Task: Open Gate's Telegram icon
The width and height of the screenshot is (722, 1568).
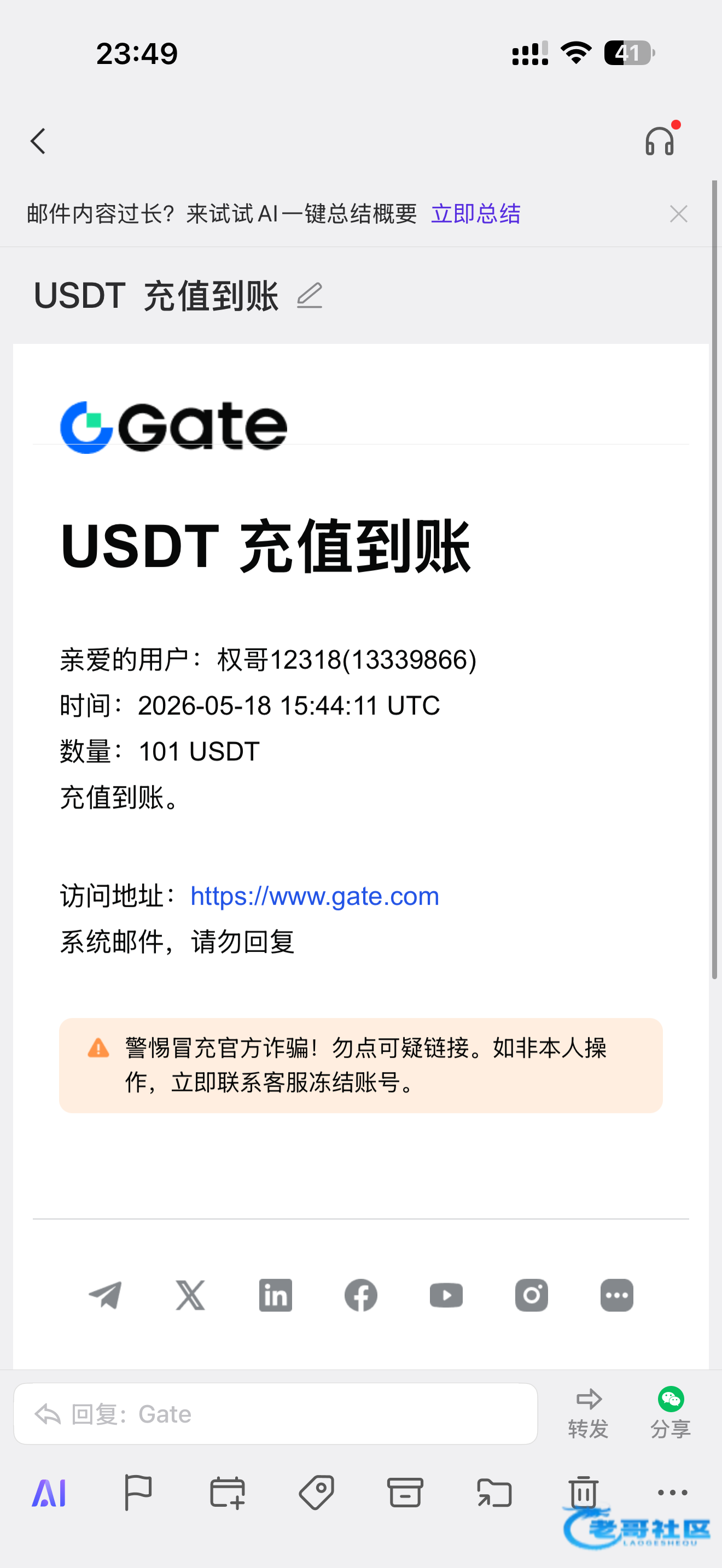Action: pyautogui.click(x=106, y=1295)
